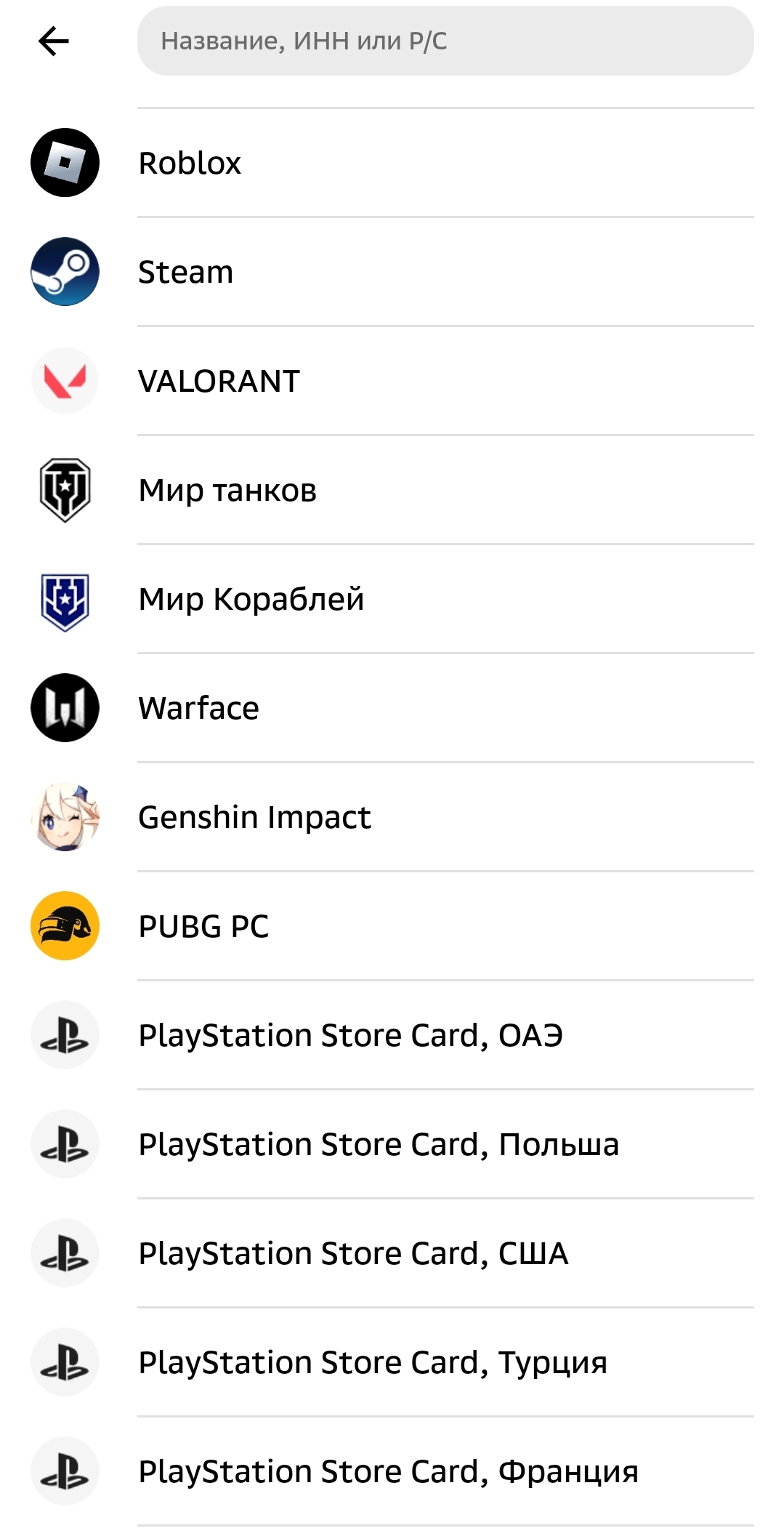Open PlayStation Store Card, Франция

tap(392, 1471)
